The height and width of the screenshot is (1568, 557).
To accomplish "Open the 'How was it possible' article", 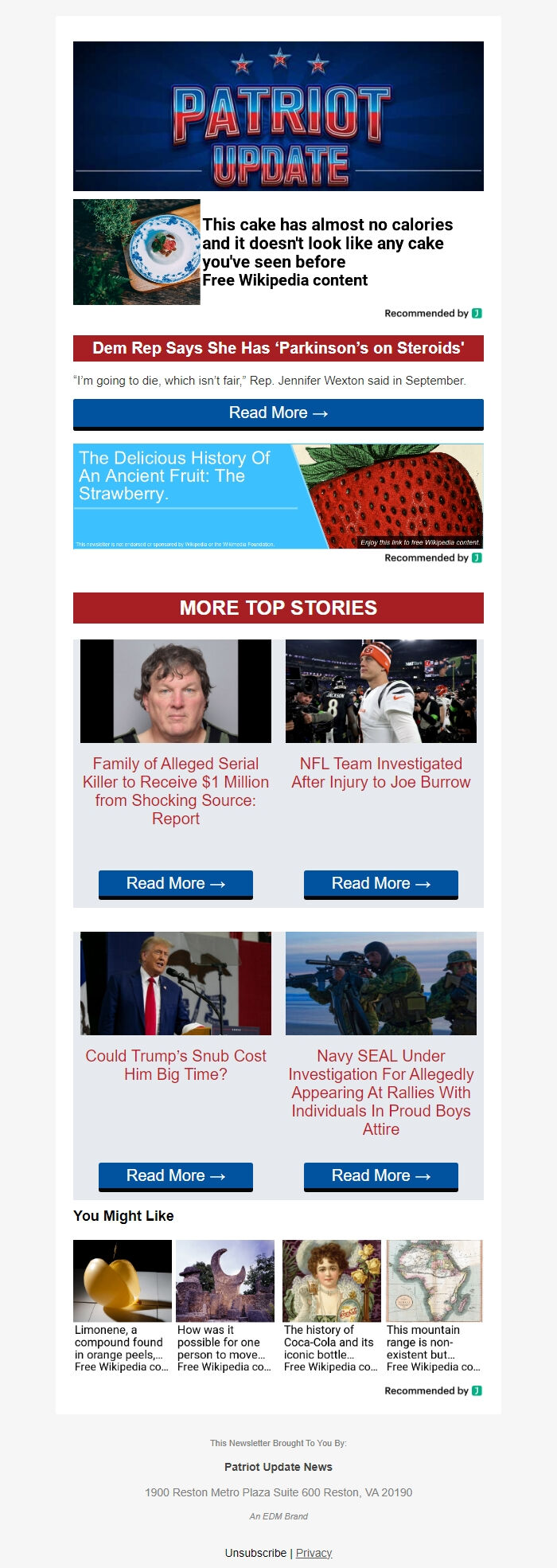I will point(224,1347).
